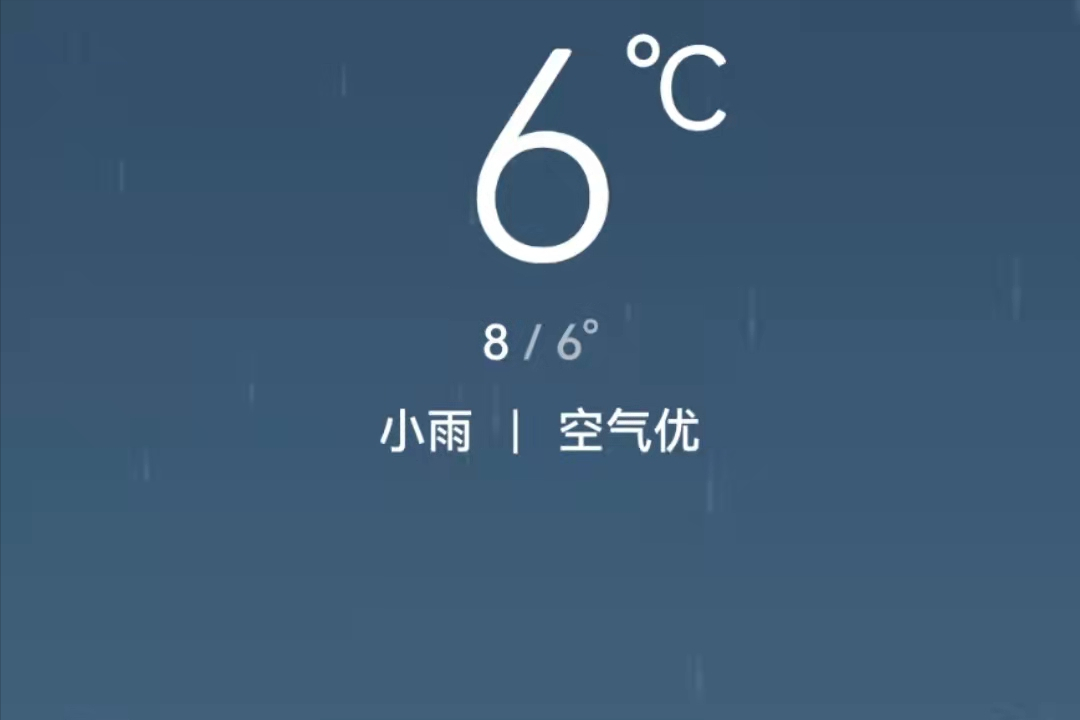Open the 空气优 air quality details
Image resolution: width=1080 pixels, height=720 pixels.
[x=628, y=432]
